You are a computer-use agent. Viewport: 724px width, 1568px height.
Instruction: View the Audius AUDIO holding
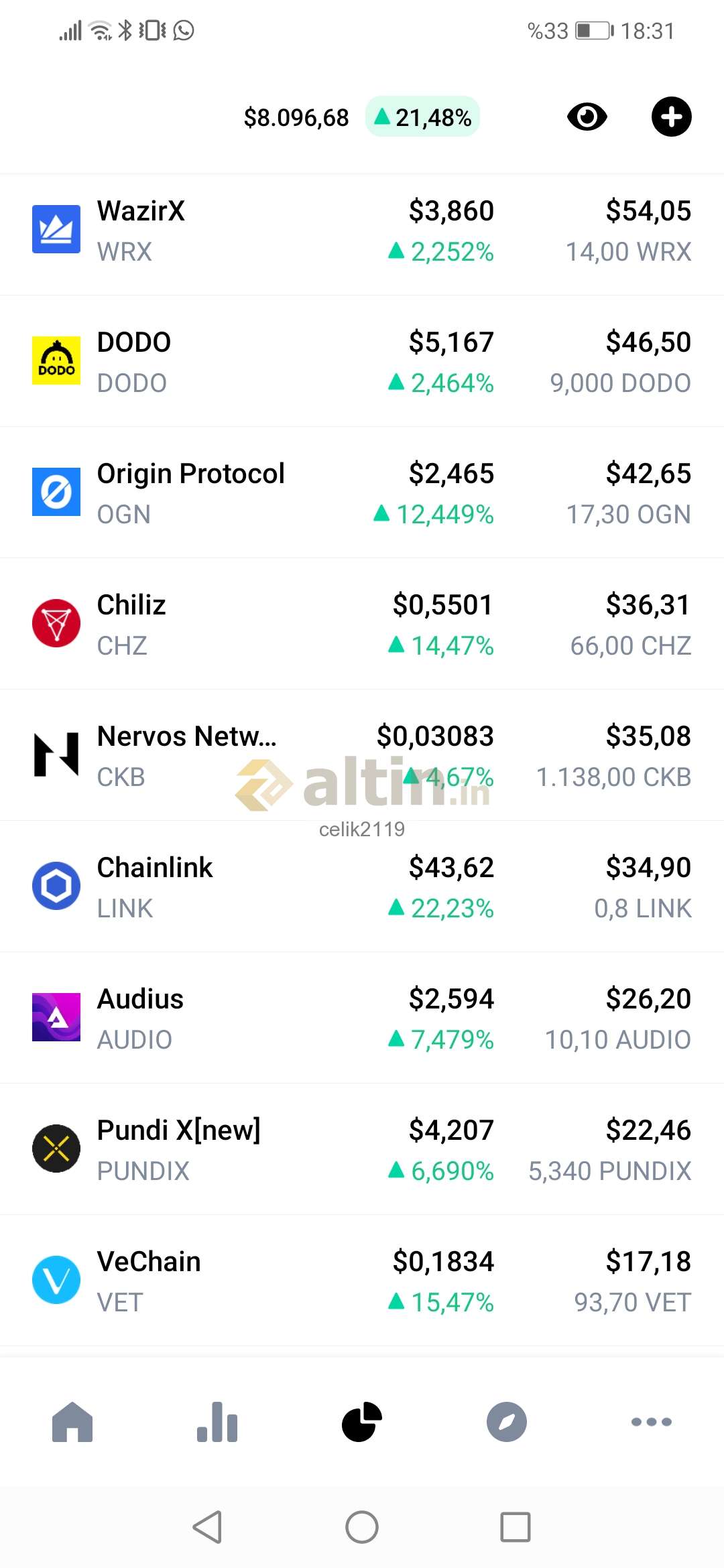362,1018
